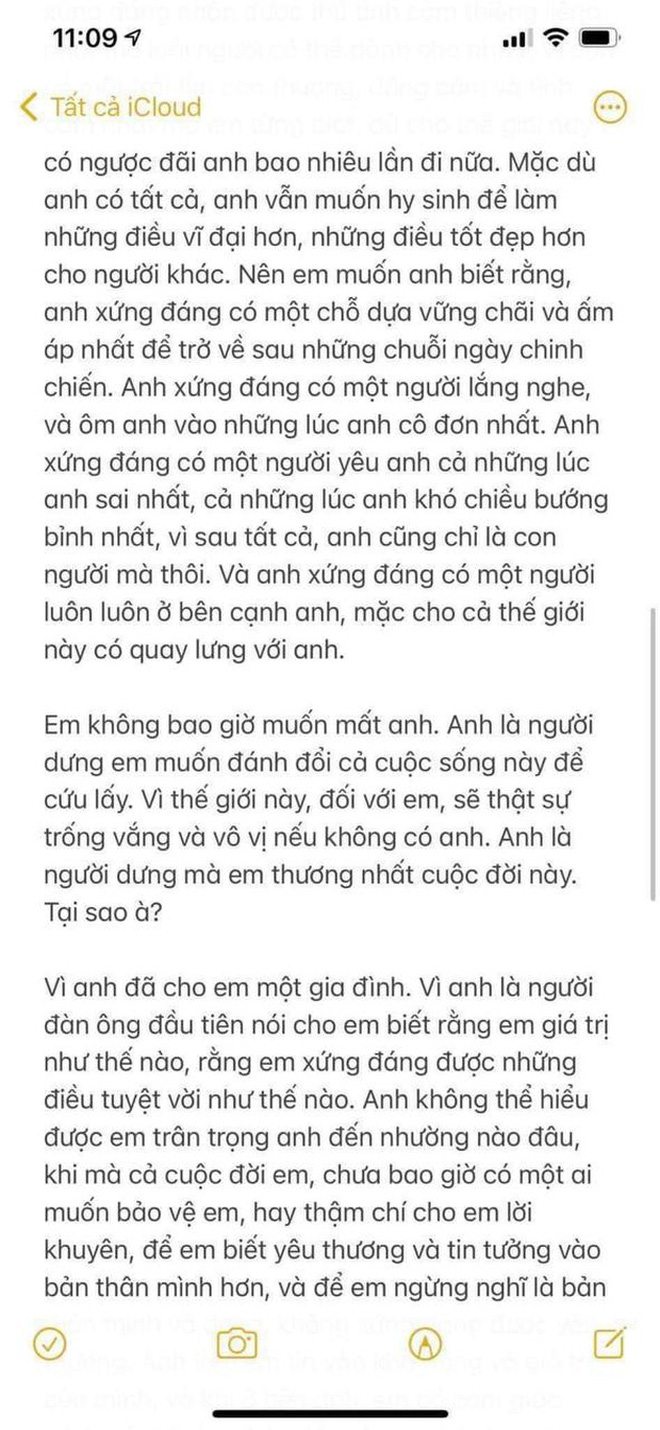Add a checklist to the note
The width and height of the screenshot is (660, 1430).
[48, 1343]
